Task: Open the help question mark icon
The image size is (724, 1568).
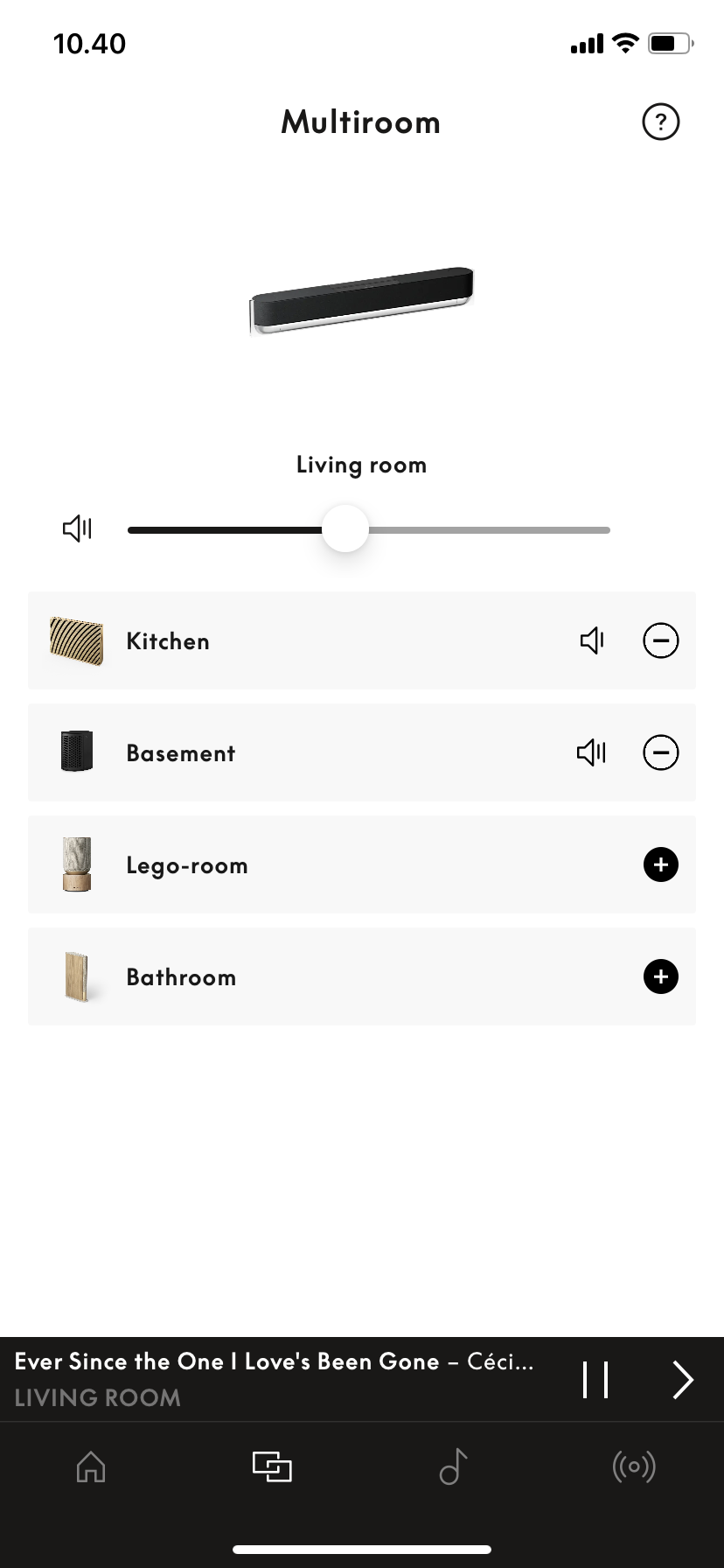Action: pyautogui.click(x=660, y=122)
